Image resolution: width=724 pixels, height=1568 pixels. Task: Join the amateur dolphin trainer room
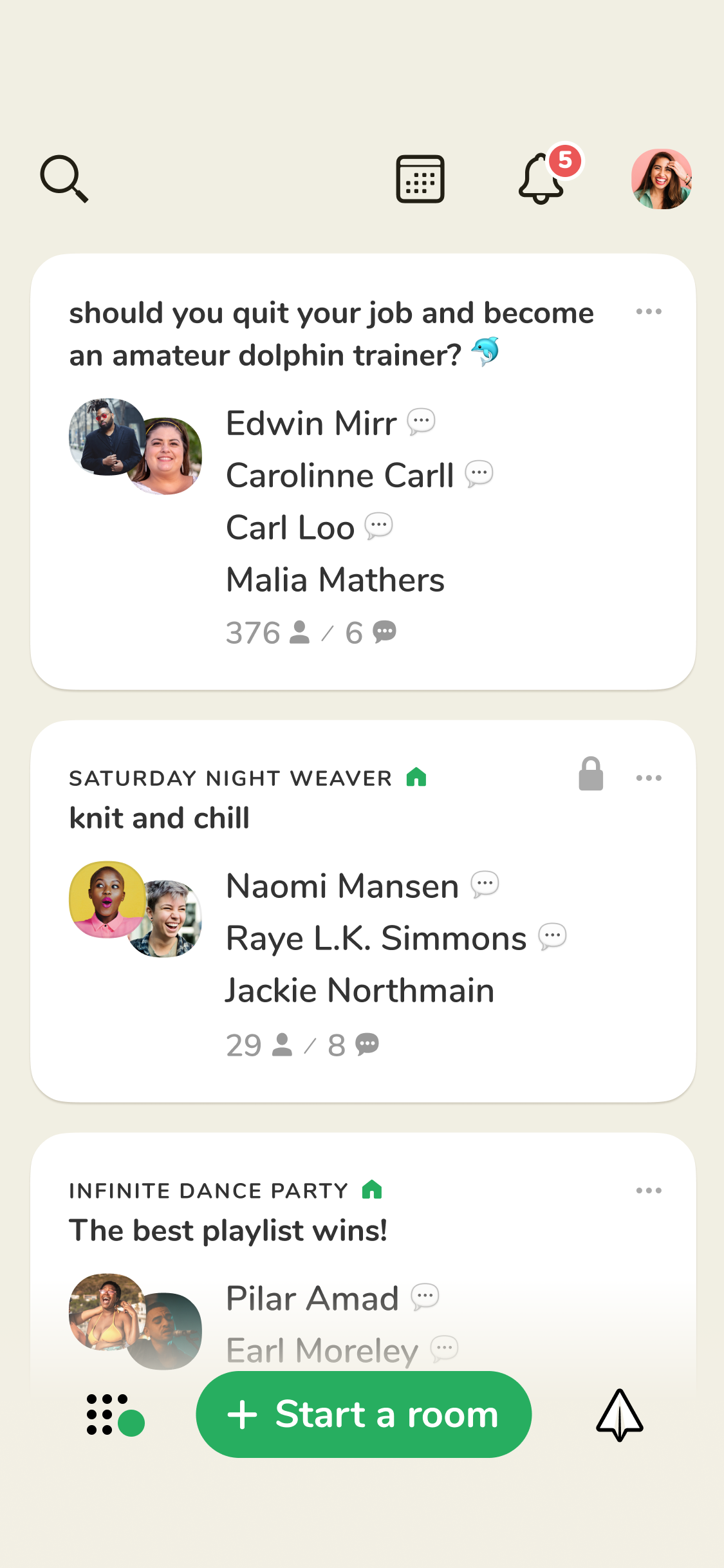[331, 334]
